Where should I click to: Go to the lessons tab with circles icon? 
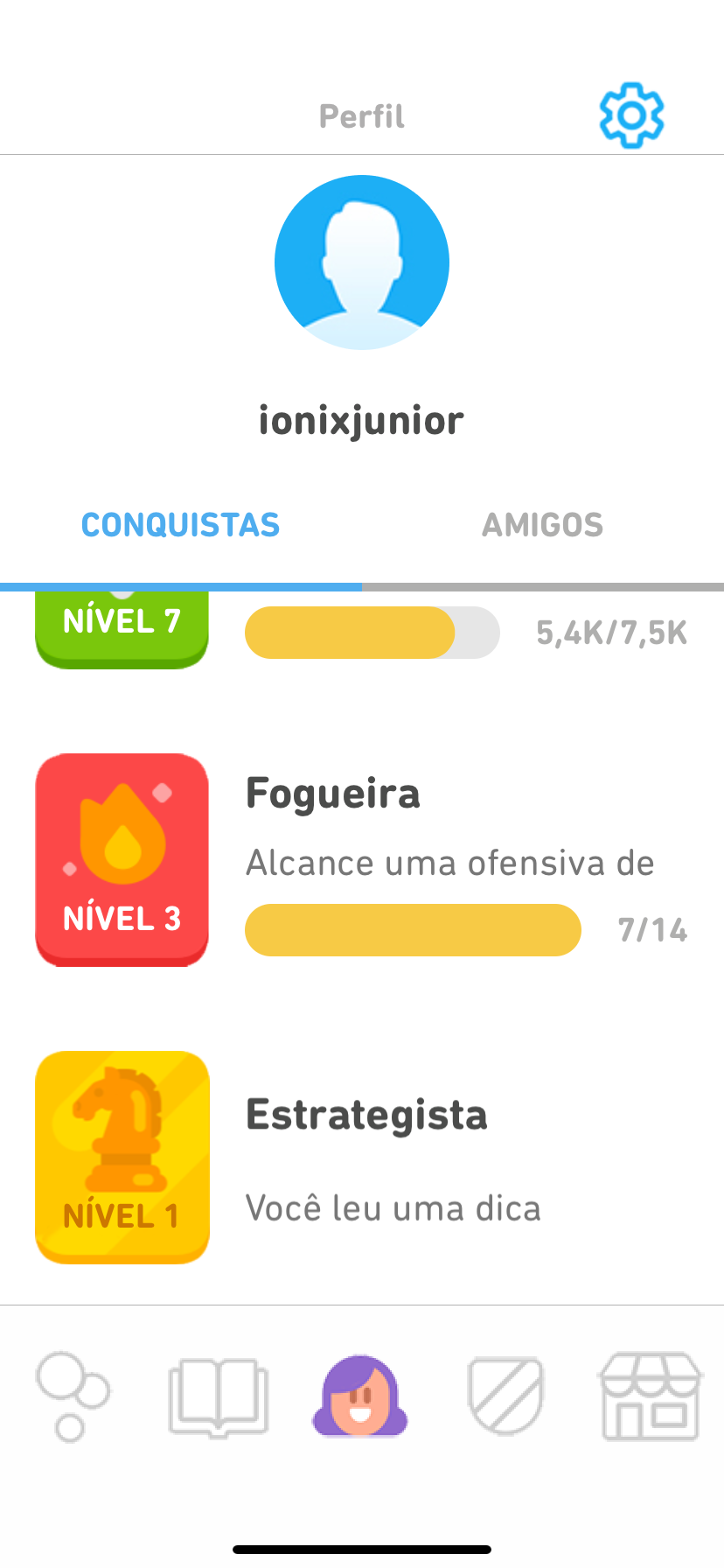click(x=73, y=1396)
